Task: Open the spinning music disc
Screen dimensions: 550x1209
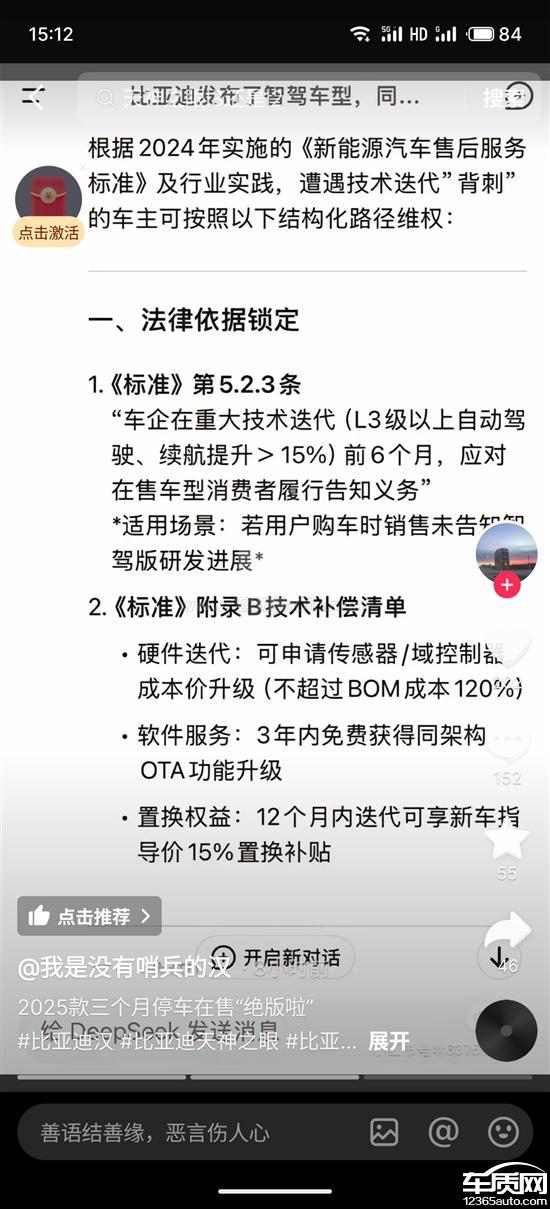Action: click(507, 1030)
